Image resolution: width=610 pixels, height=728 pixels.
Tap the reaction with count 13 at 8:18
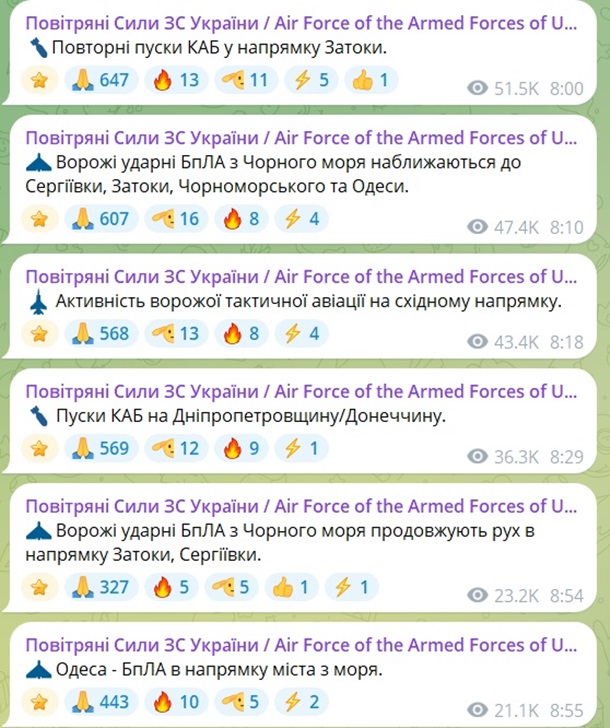(176, 333)
